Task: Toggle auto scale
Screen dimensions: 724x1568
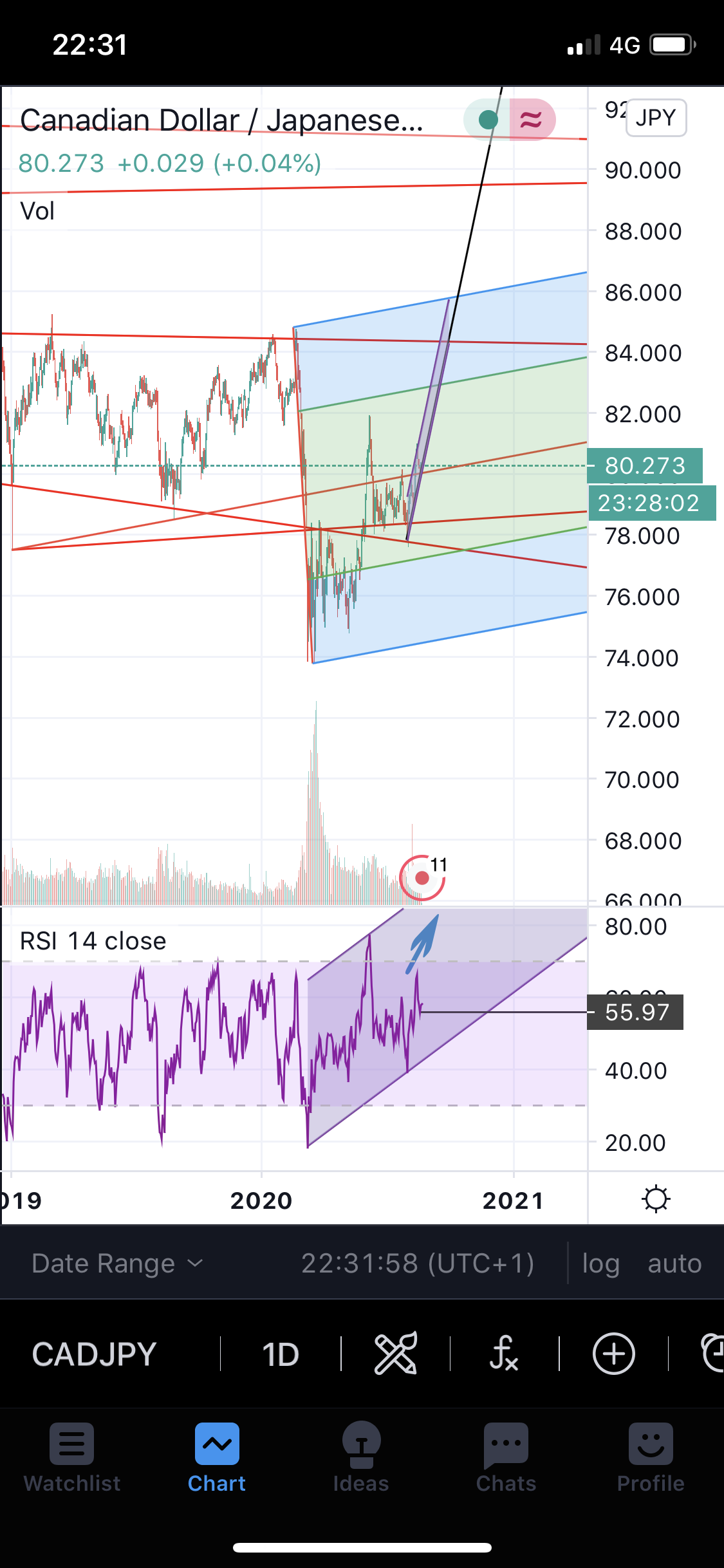Action: click(674, 1264)
